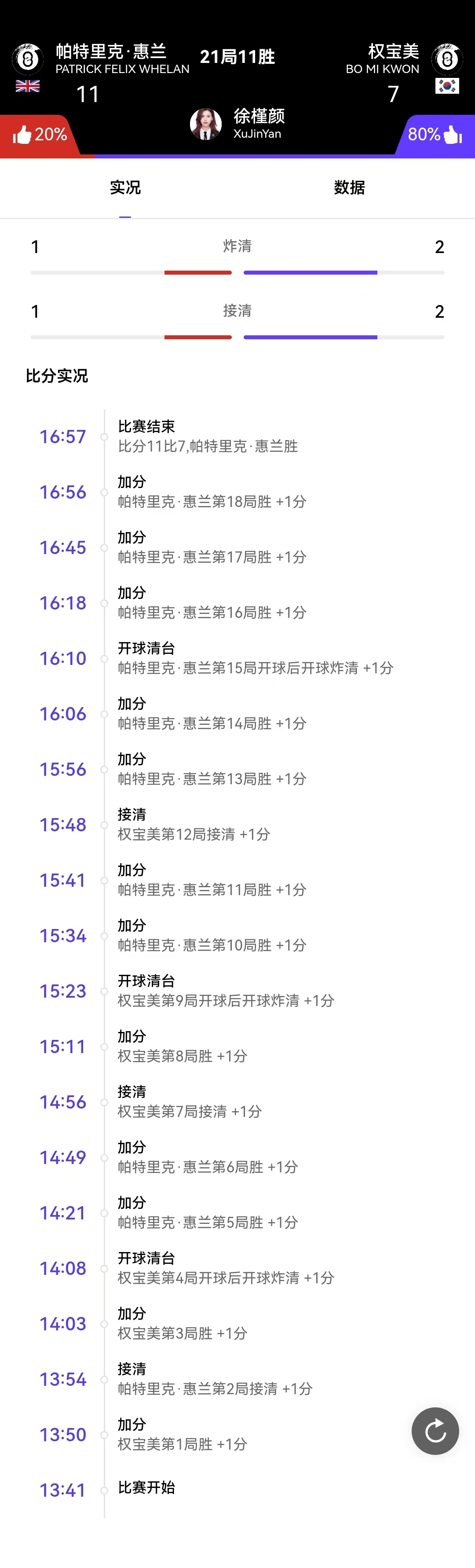This screenshot has width=475, height=1568.
Task: Open referee 徐槿颜's profile
Action: (x=206, y=124)
